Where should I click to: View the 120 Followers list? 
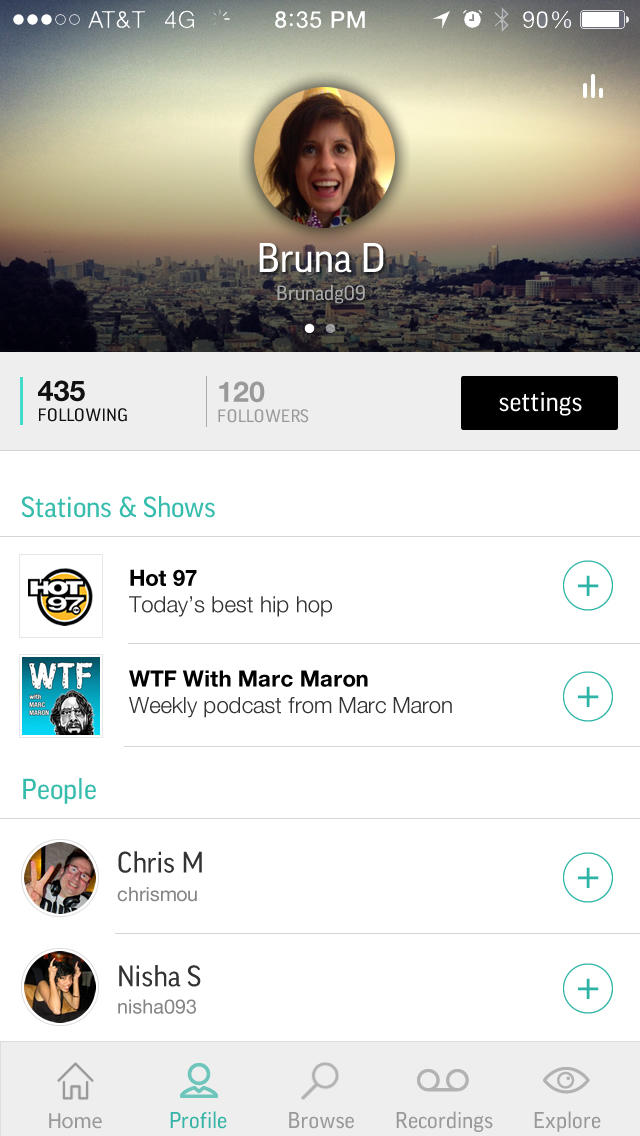pyautogui.click(x=263, y=401)
